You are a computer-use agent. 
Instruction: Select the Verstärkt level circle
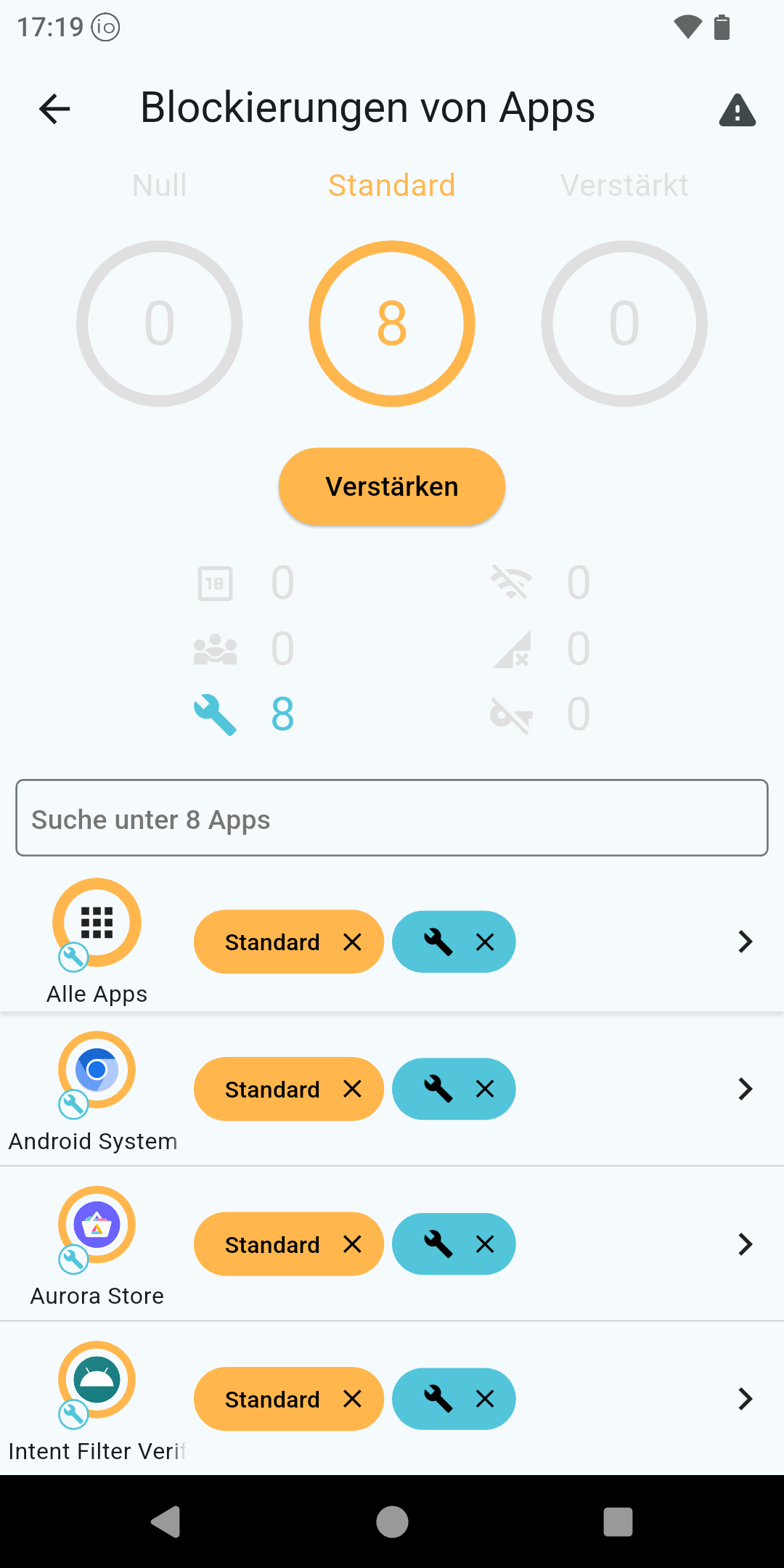(624, 324)
